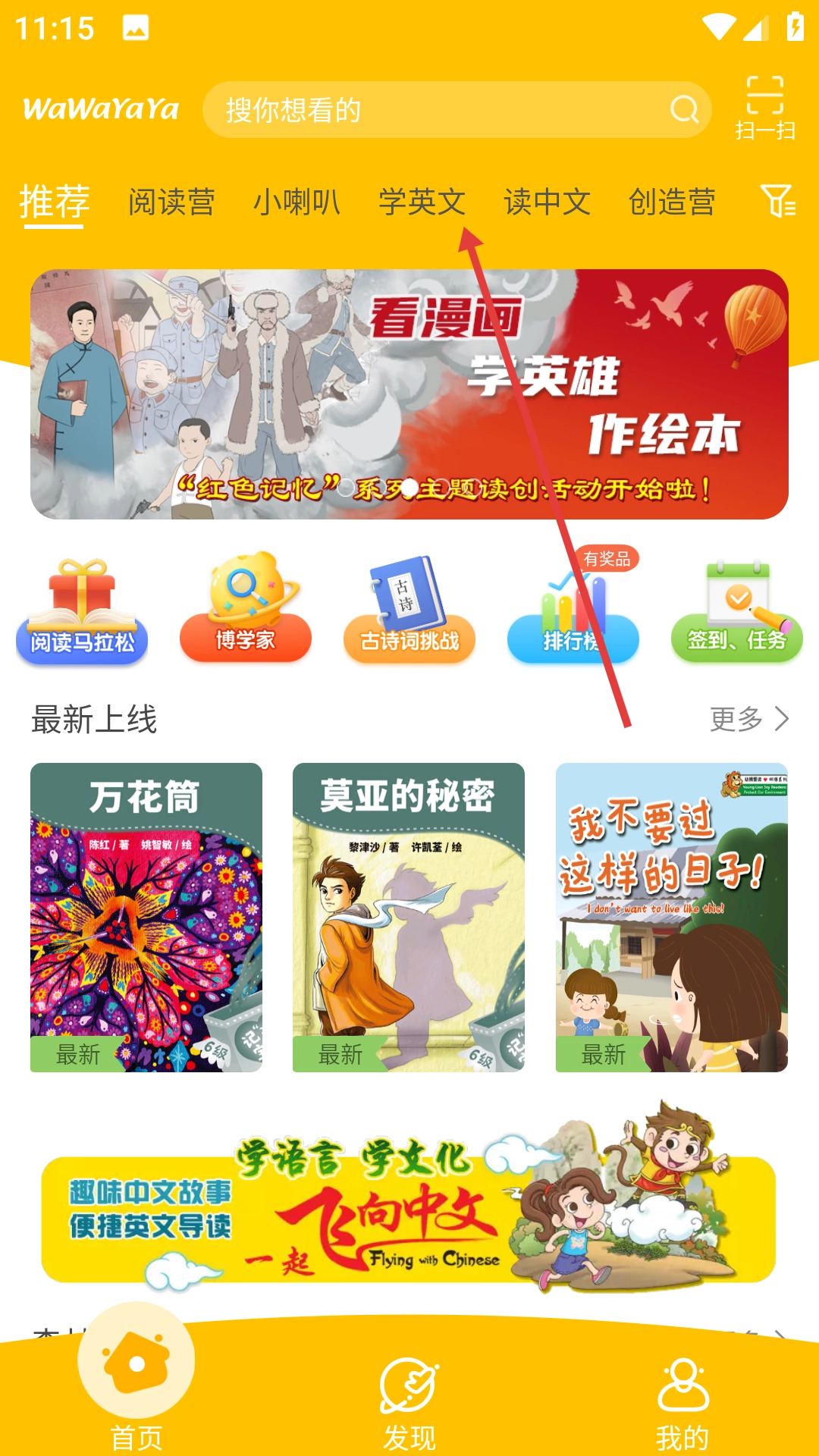Image resolution: width=819 pixels, height=1456 pixels.
Task: Open the book 我不要过这样的日子
Action: pyautogui.click(x=671, y=917)
